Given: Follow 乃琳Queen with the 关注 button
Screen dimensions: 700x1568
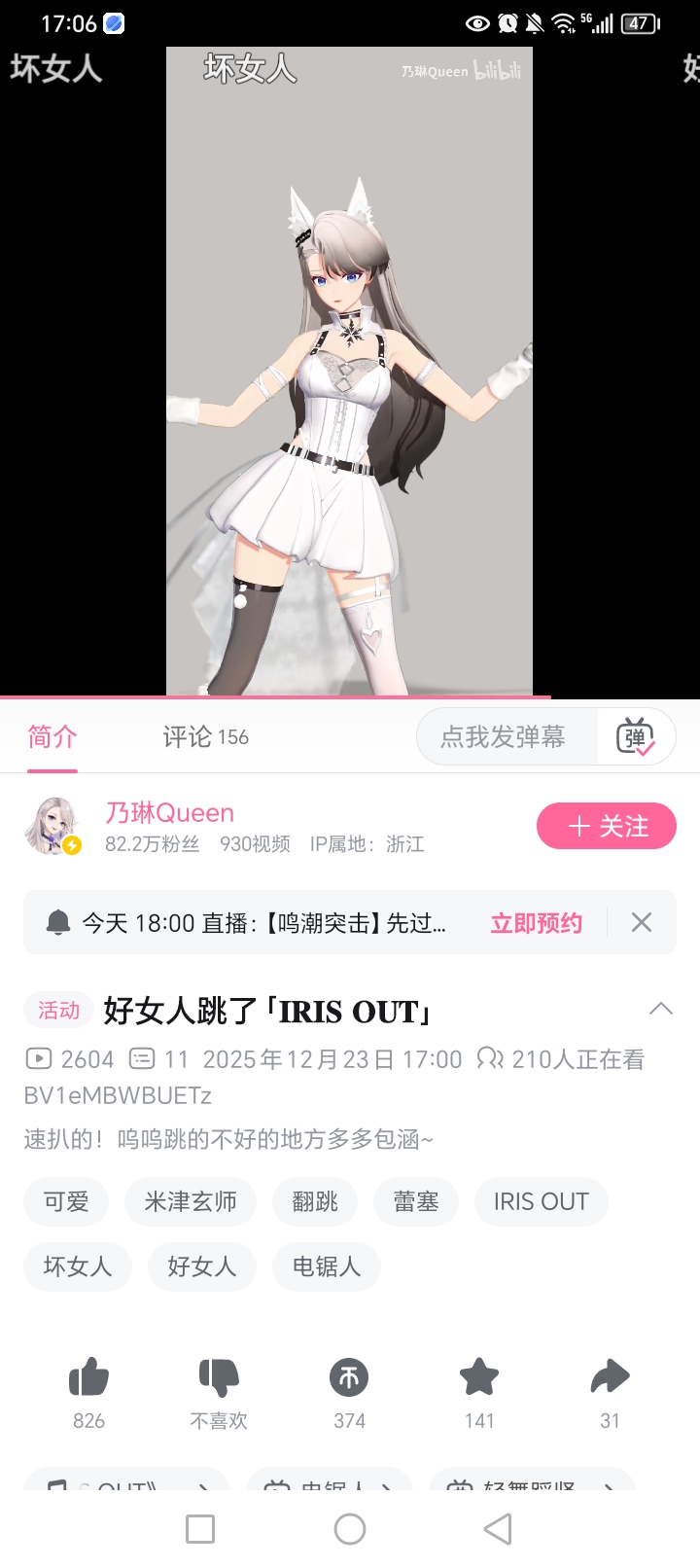Looking at the screenshot, I should (x=606, y=826).
